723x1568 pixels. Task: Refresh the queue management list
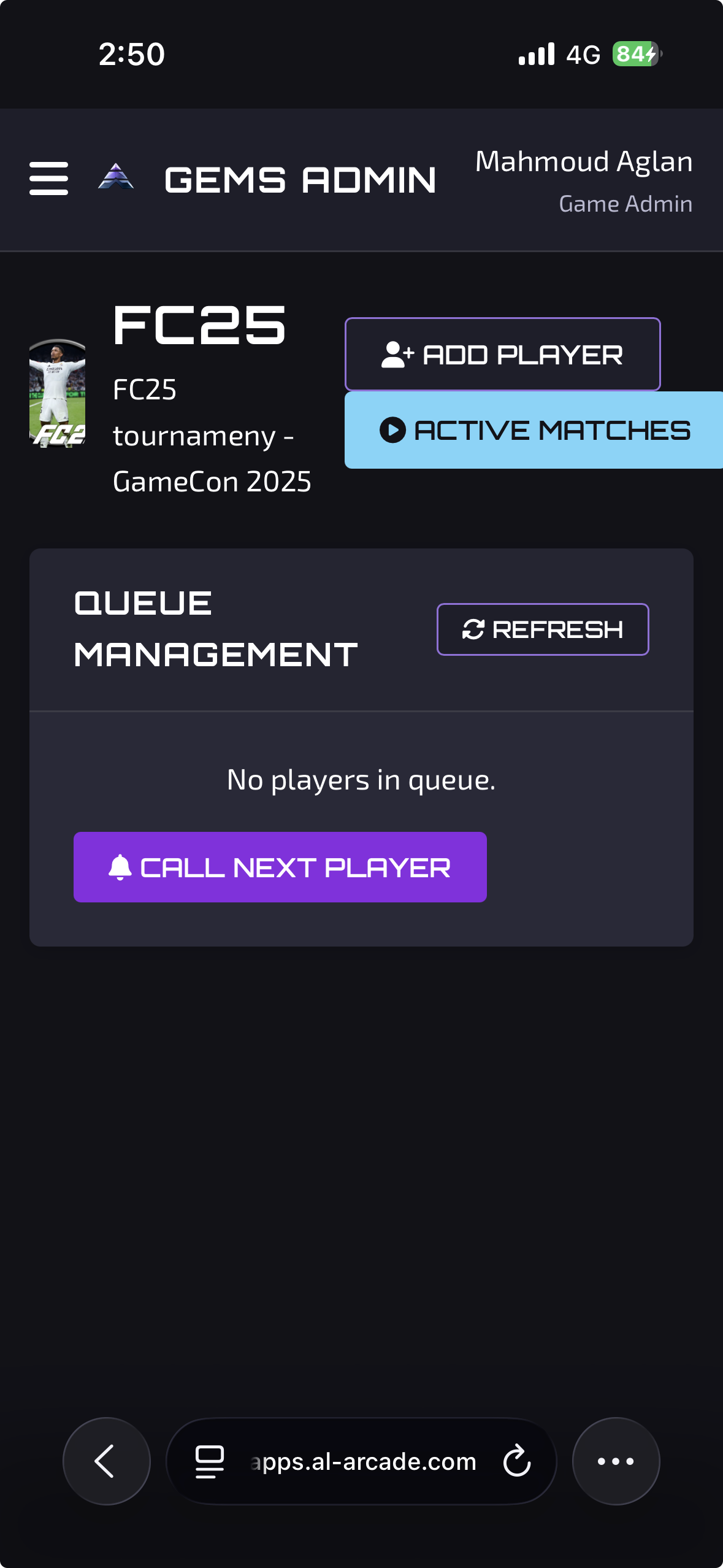(542, 629)
